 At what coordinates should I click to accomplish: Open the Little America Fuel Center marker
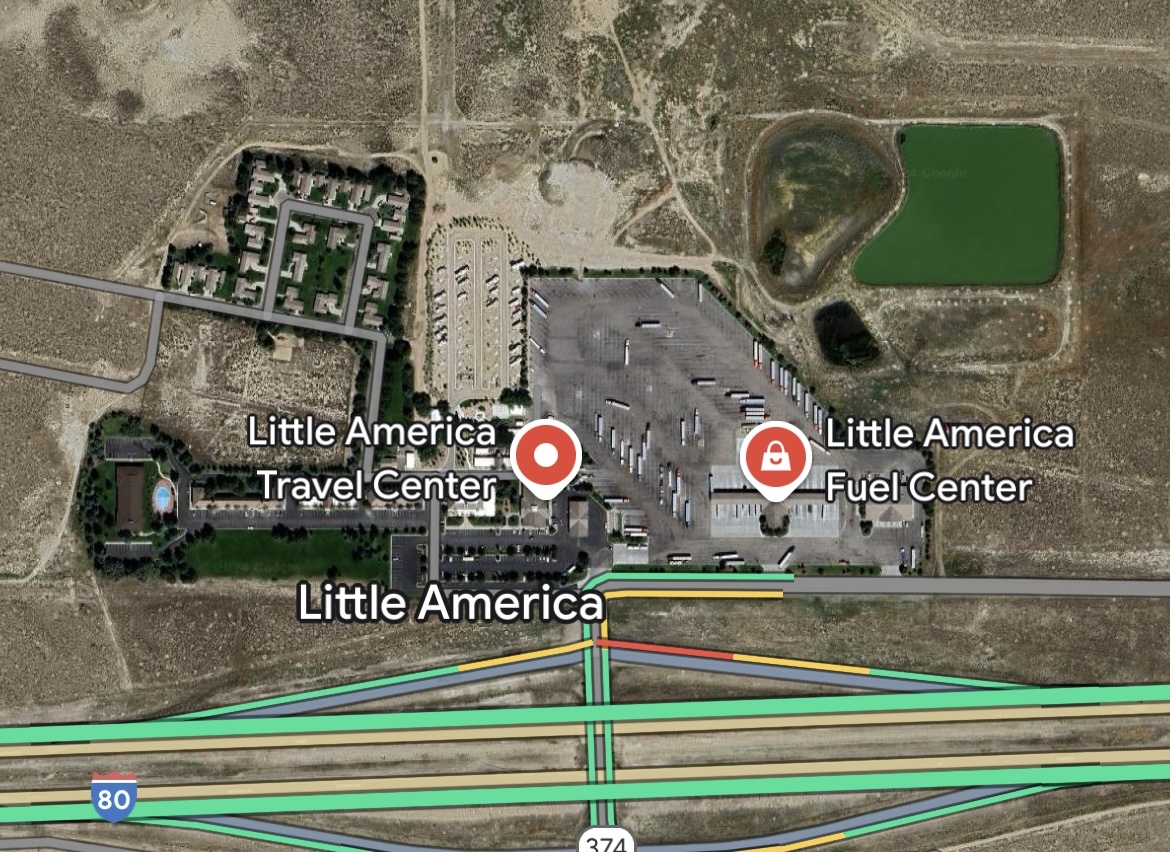[774, 458]
